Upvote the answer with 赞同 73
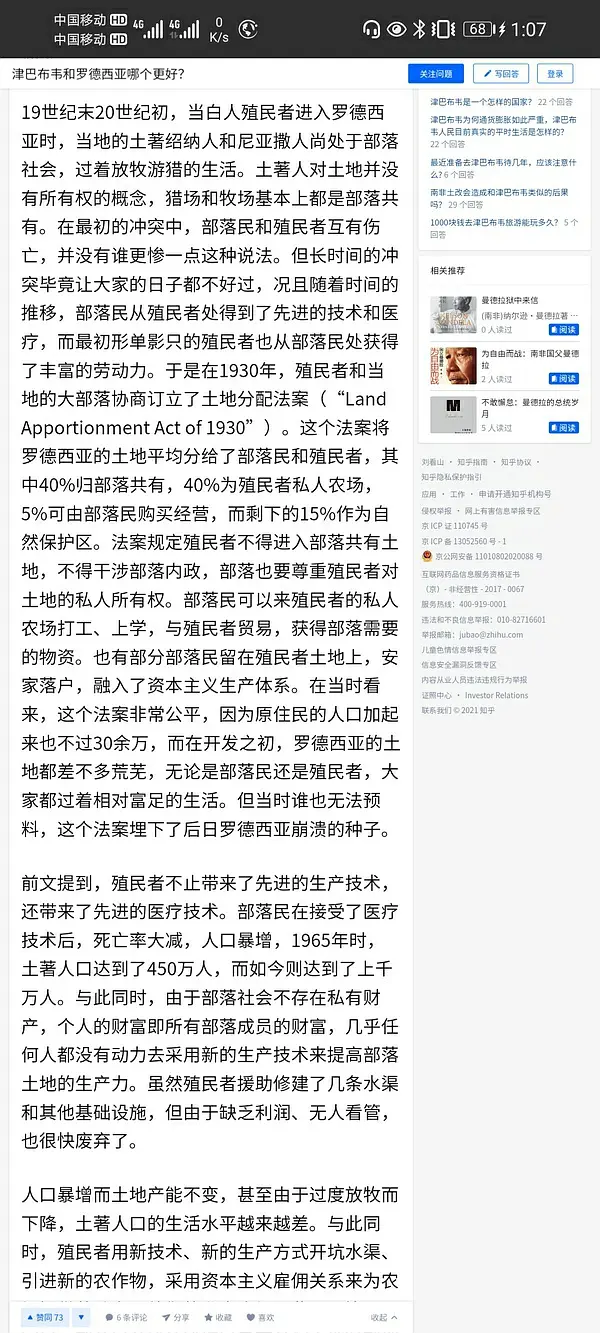 pos(43,1317)
